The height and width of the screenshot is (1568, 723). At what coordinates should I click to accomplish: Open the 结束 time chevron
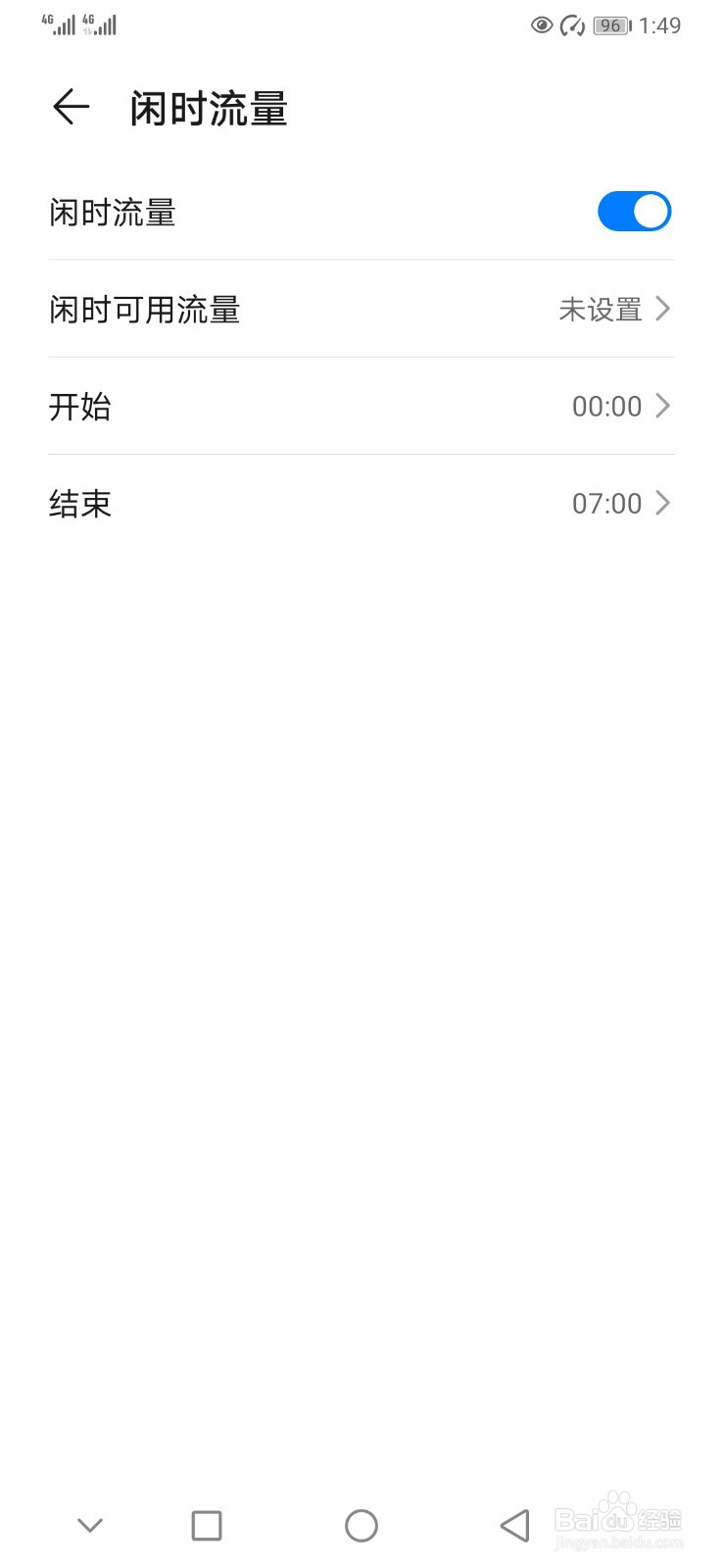click(x=663, y=503)
